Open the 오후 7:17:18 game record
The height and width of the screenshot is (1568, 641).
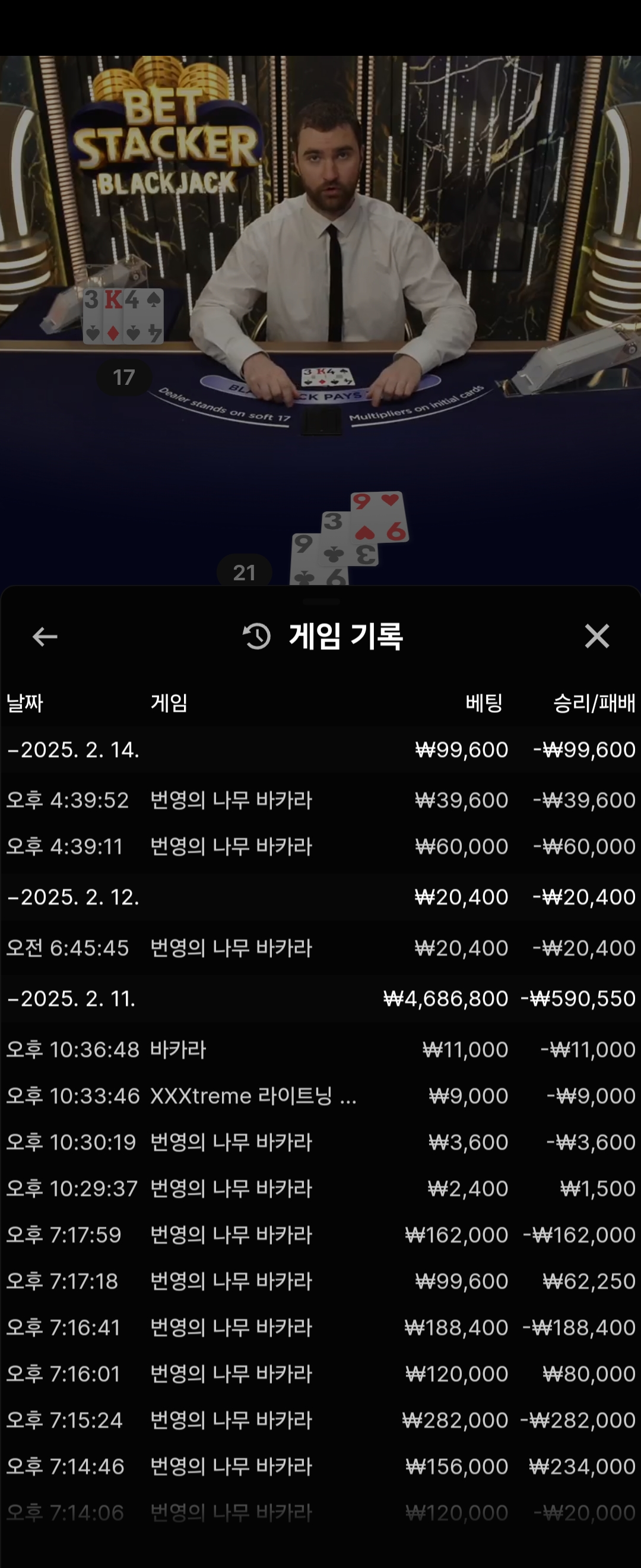click(320, 1281)
